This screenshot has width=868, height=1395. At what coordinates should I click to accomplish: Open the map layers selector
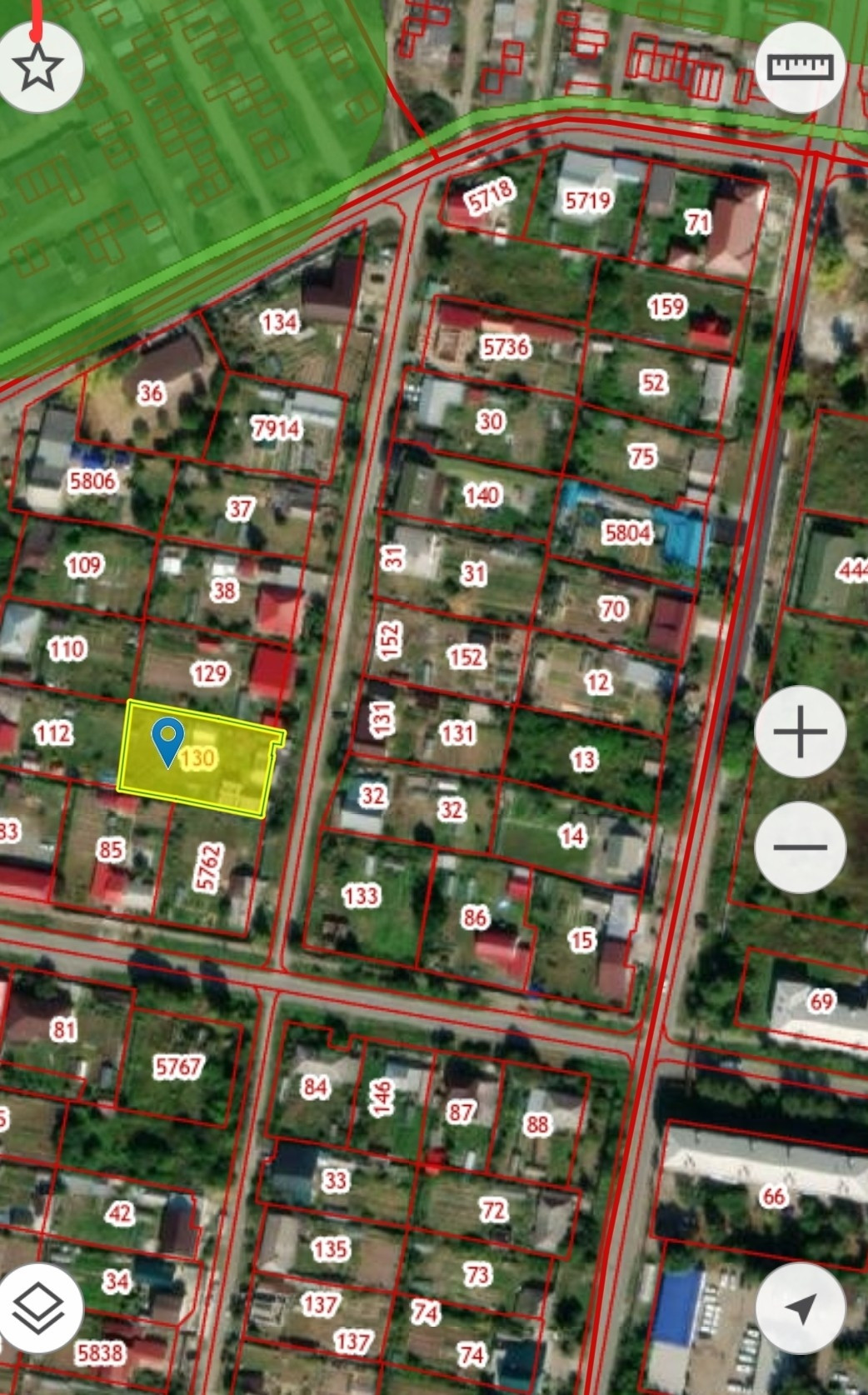coord(38,1307)
